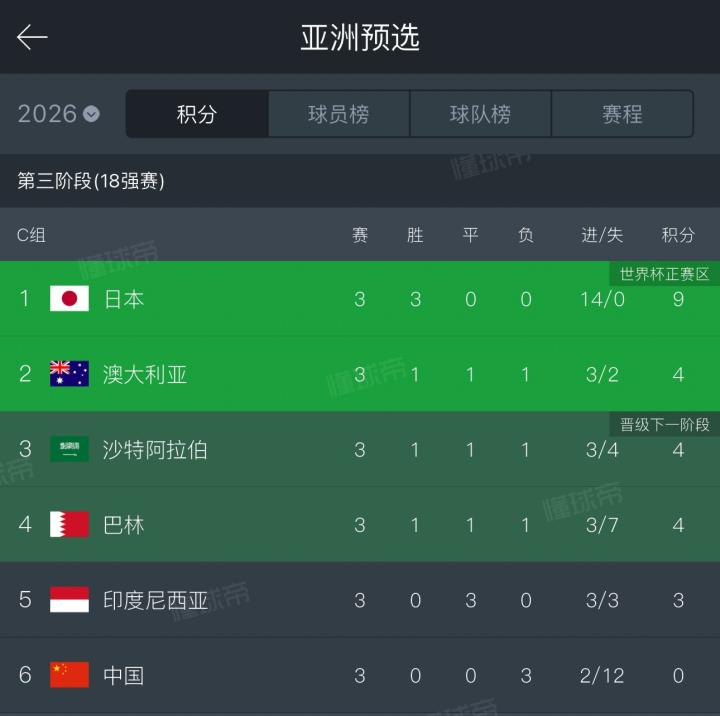Open the 赛程 schedule tab

click(622, 114)
